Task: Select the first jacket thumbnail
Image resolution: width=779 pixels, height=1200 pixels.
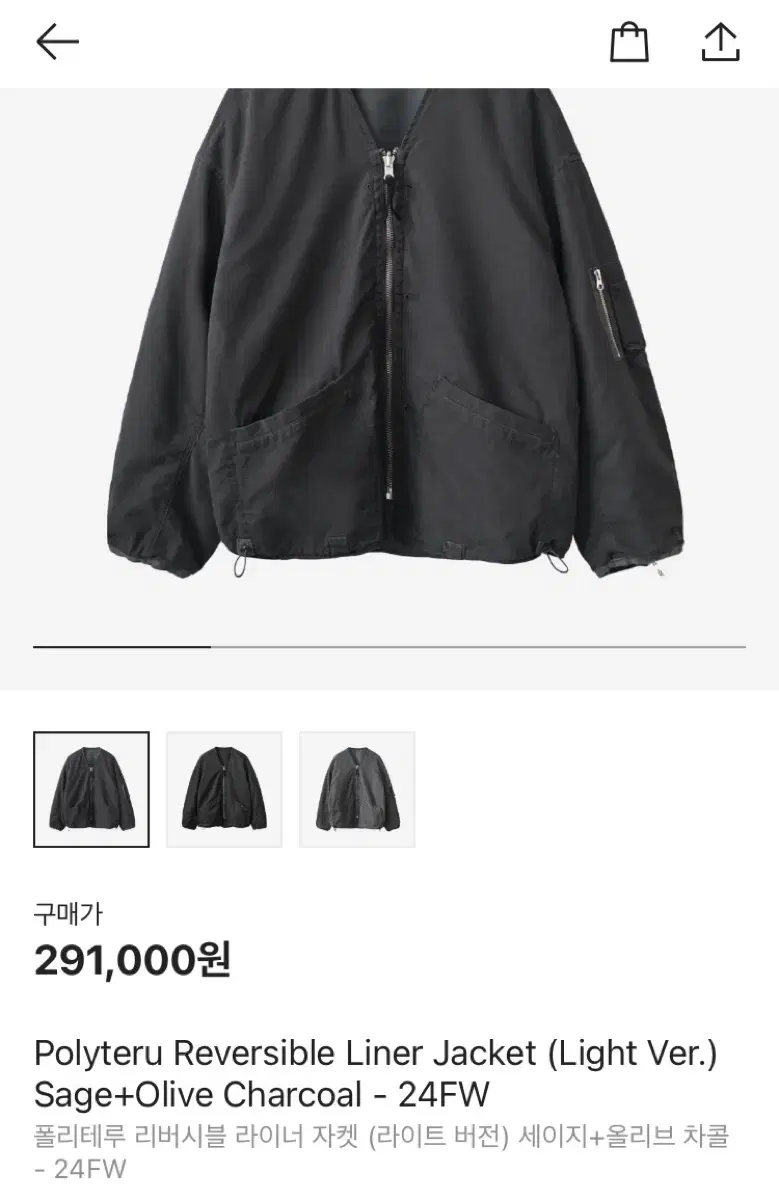Action: point(91,790)
